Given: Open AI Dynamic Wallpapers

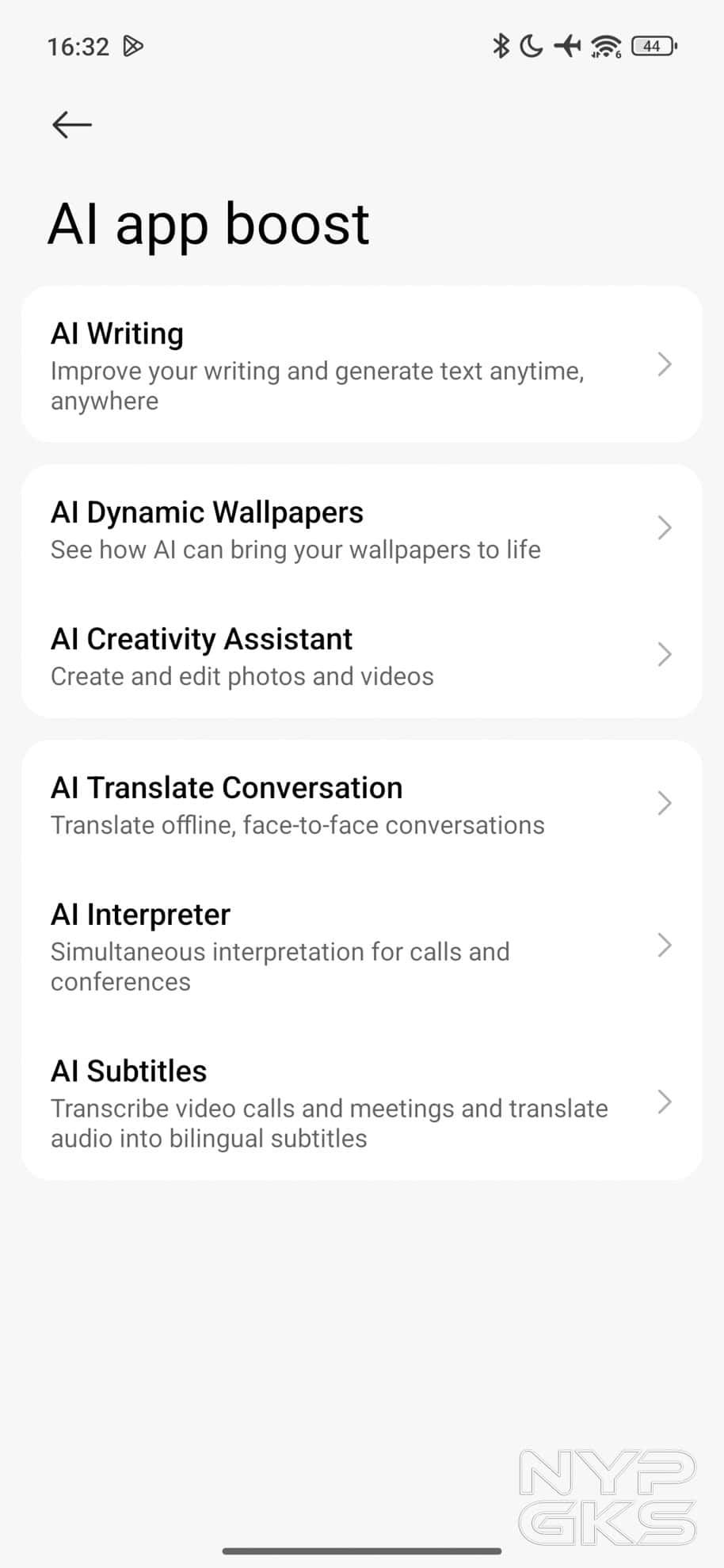Looking at the screenshot, I should pos(361,528).
